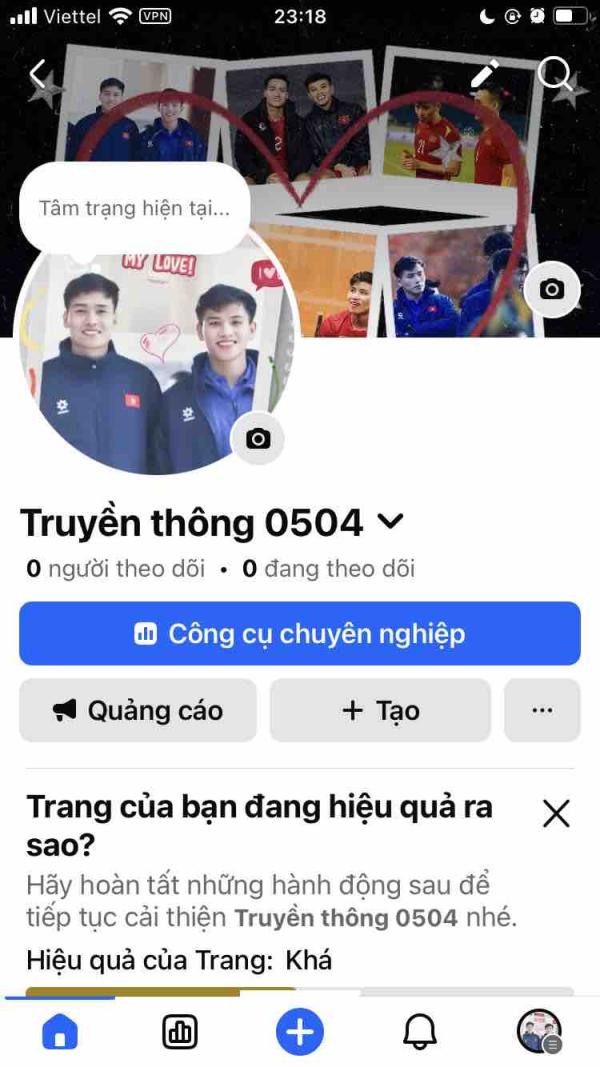Tap the blue plus create button
Screen dimensions: 600x1067
pos(300,1032)
